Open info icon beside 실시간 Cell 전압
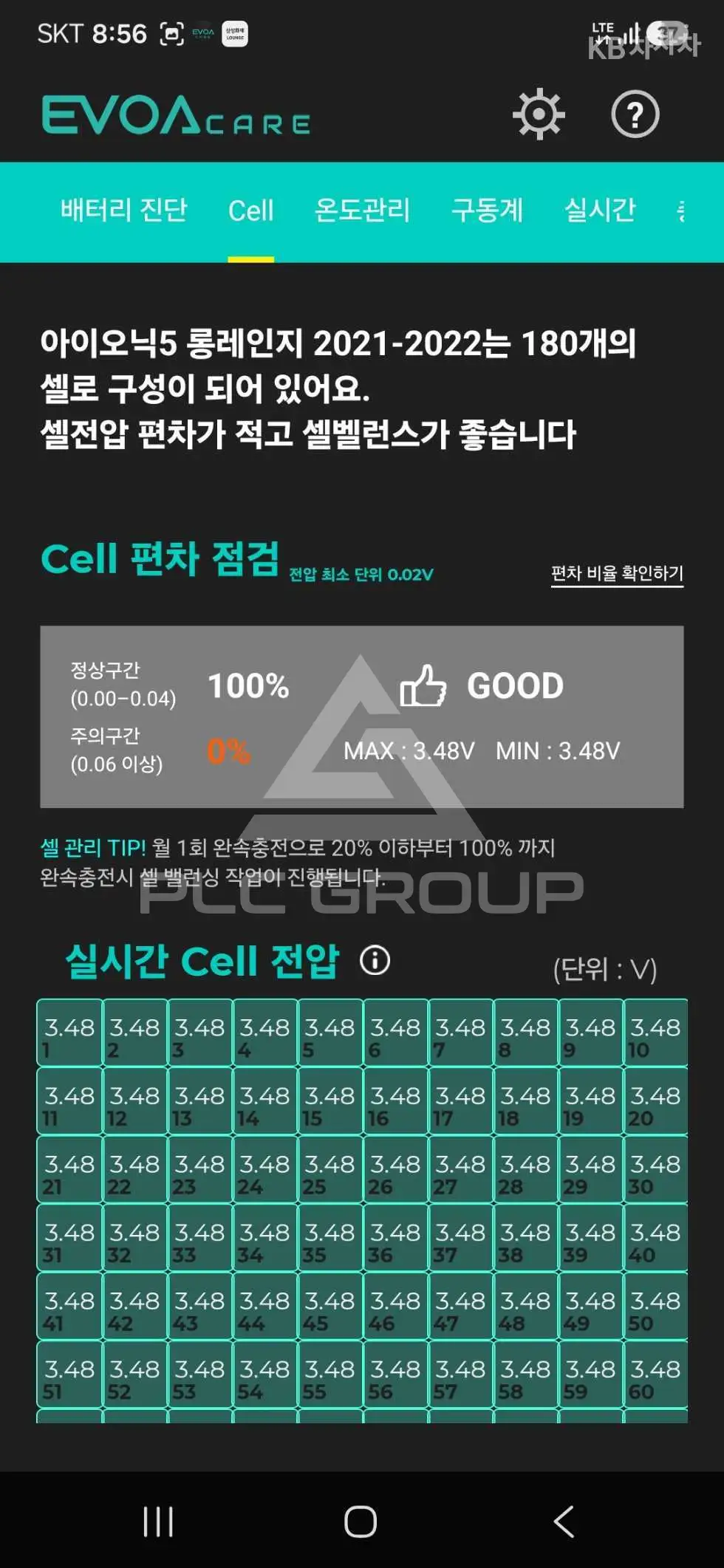Screen dimensions: 724x1568 tap(375, 960)
